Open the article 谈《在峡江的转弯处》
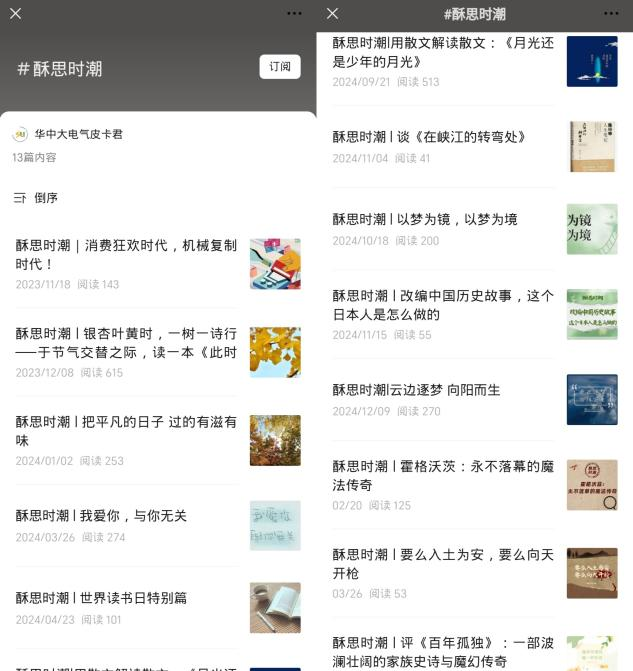This screenshot has width=633, height=671. point(430,137)
